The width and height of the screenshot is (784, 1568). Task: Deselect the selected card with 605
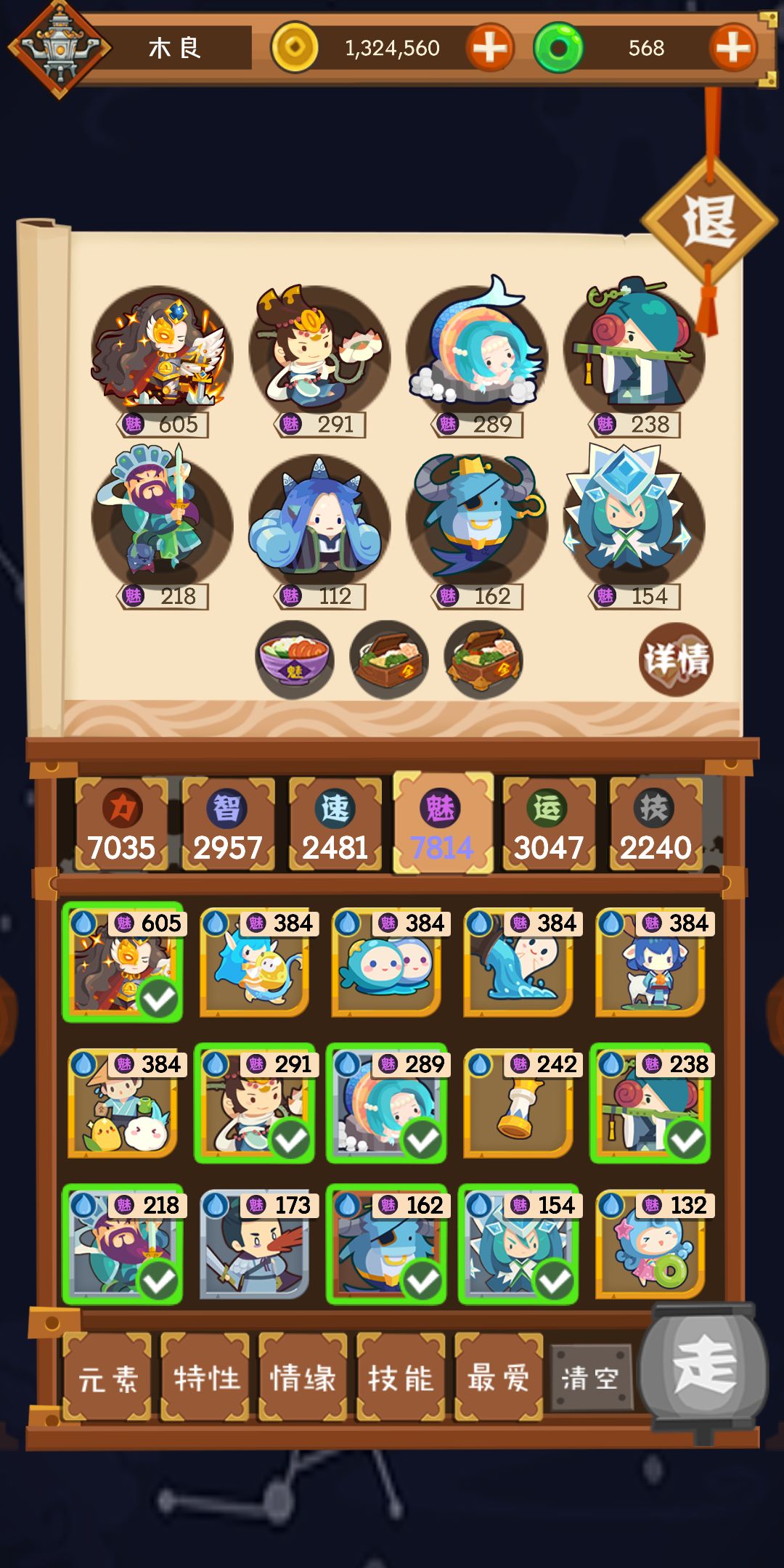(x=123, y=962)
